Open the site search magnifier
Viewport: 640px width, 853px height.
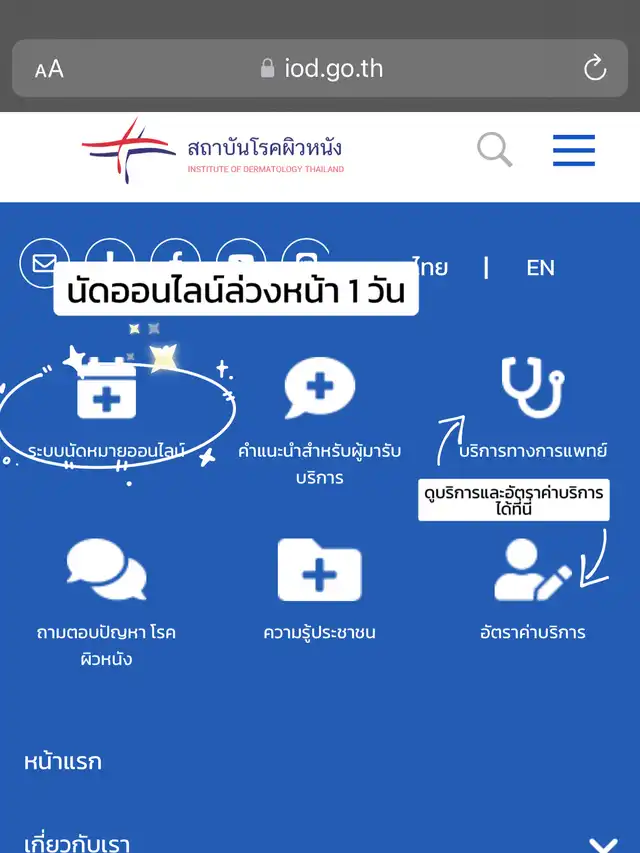(494, 150)
